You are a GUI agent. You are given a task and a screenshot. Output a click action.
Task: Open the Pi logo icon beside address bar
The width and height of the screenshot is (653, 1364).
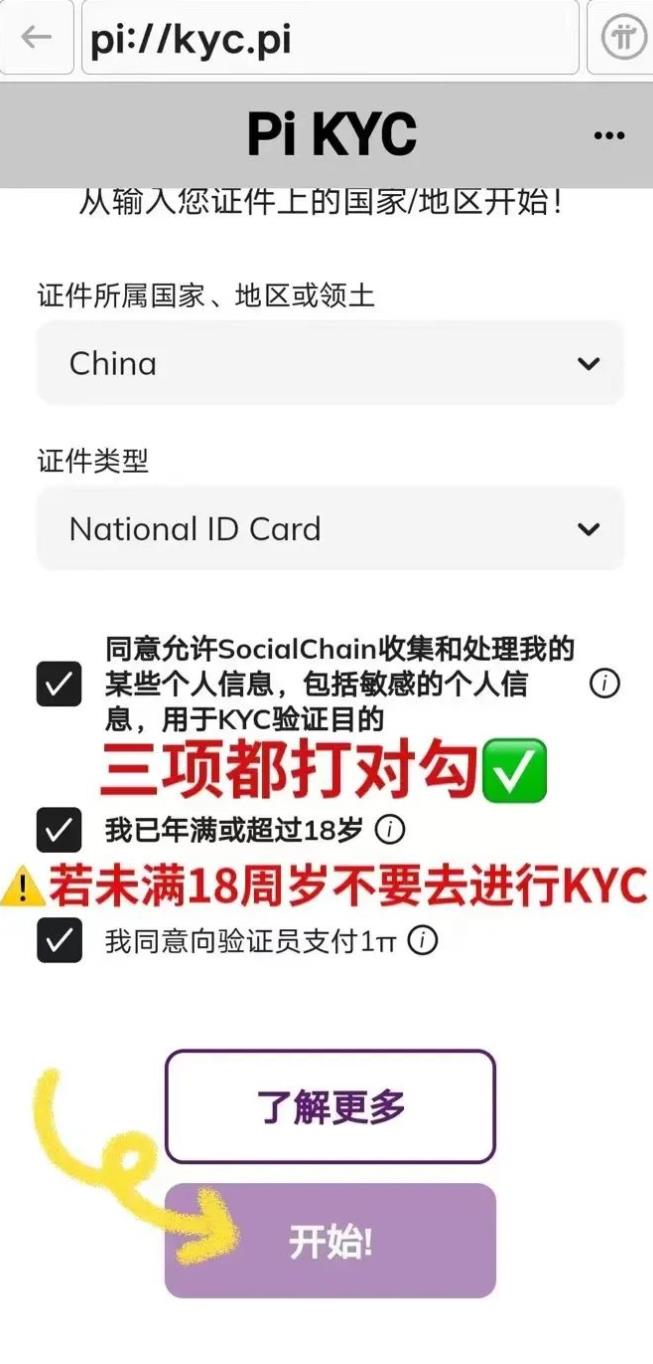coord(624,38)
